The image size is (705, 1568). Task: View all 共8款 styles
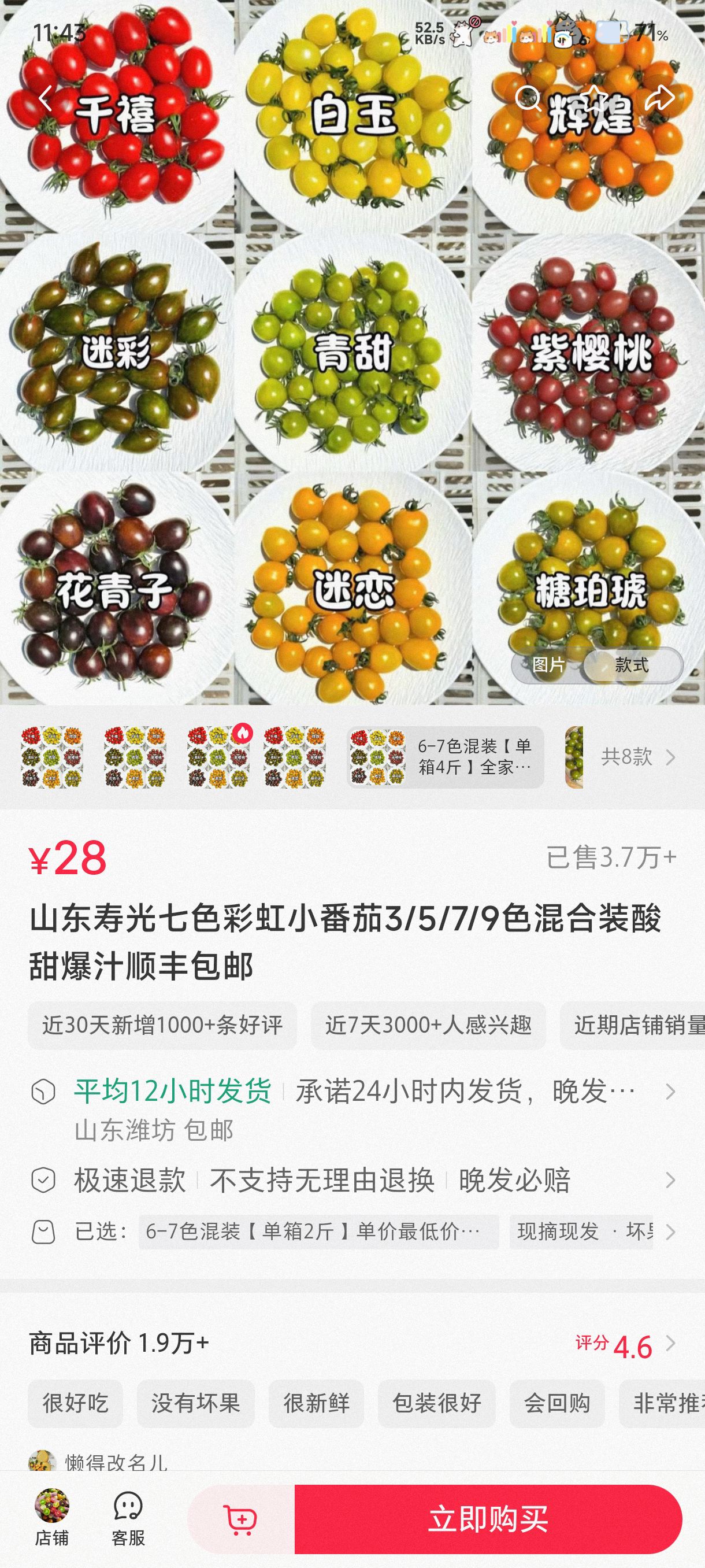pos(637,757)
